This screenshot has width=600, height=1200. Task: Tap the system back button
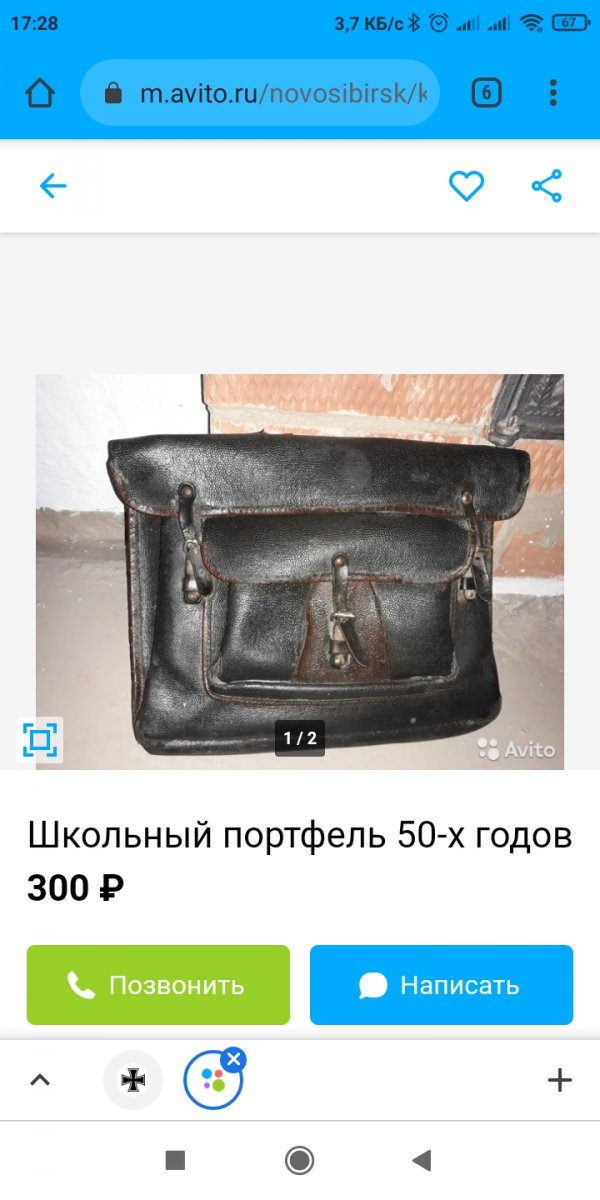(x=422, y=1160)
